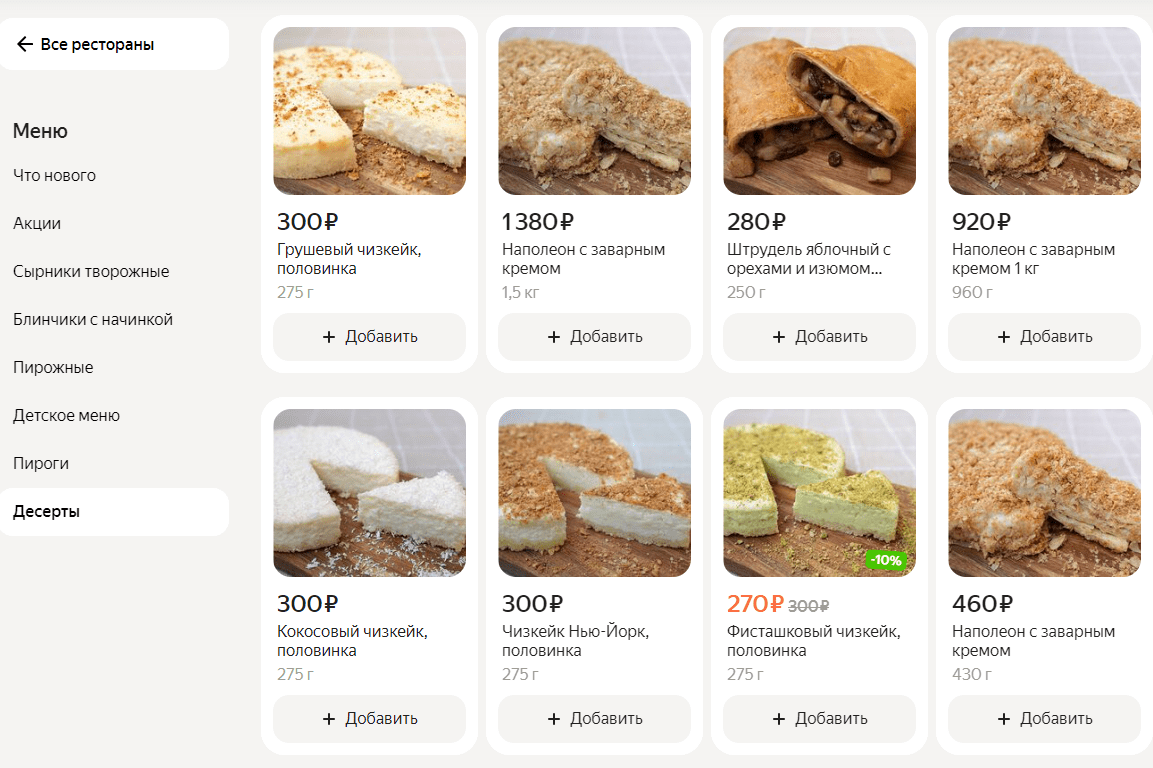Add the 1,5 кг Наполеон to cart

pyautogui.click(x=594, y=336)
